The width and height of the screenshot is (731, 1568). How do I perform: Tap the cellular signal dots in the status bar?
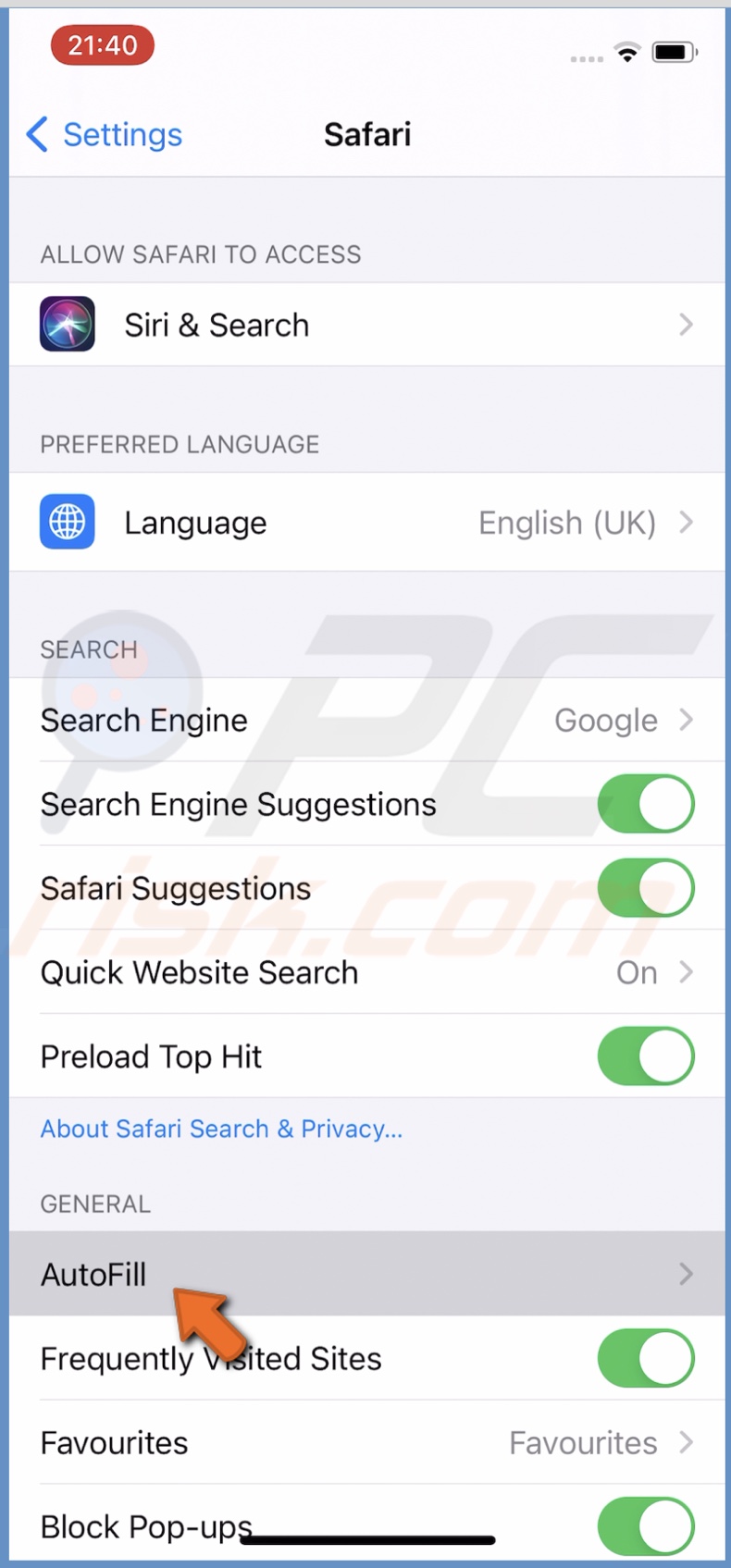[x=586, y=57]
